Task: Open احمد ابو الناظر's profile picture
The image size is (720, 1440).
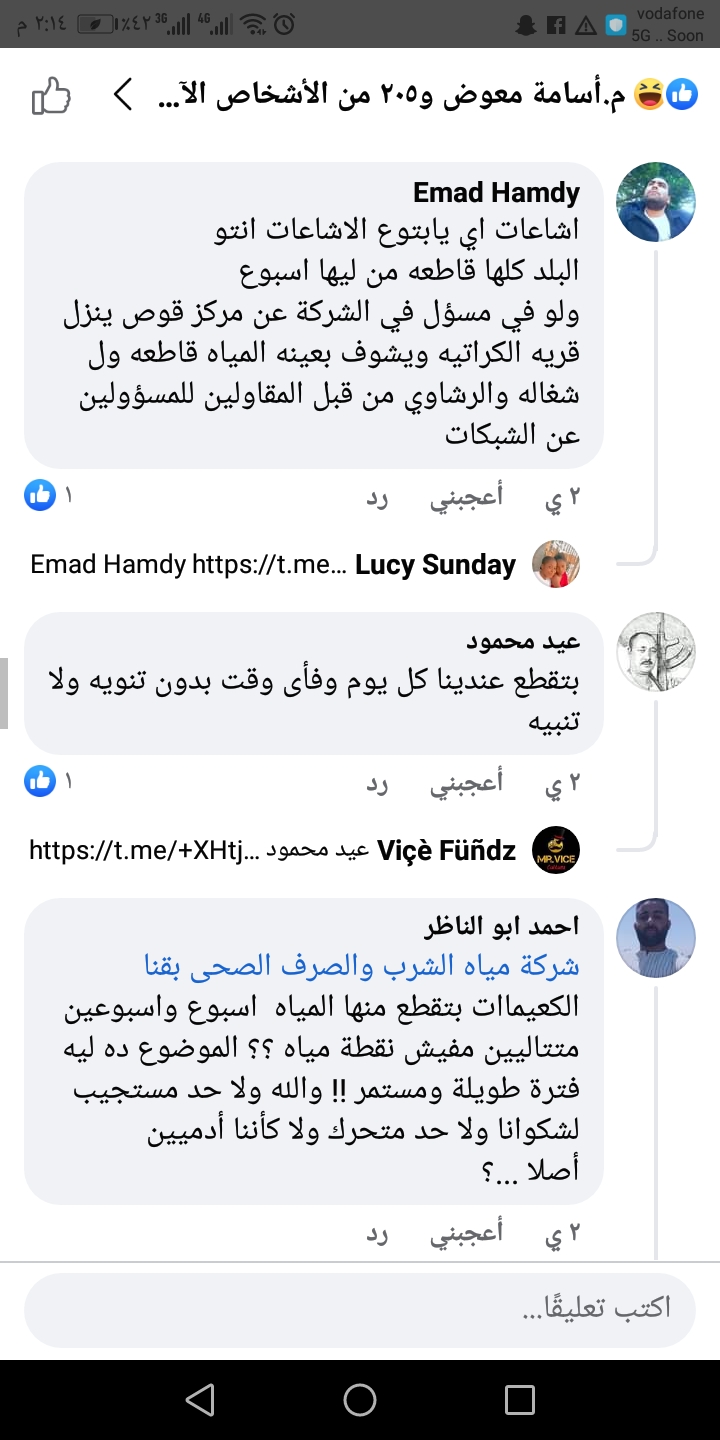Action: (x=655, y=938)
